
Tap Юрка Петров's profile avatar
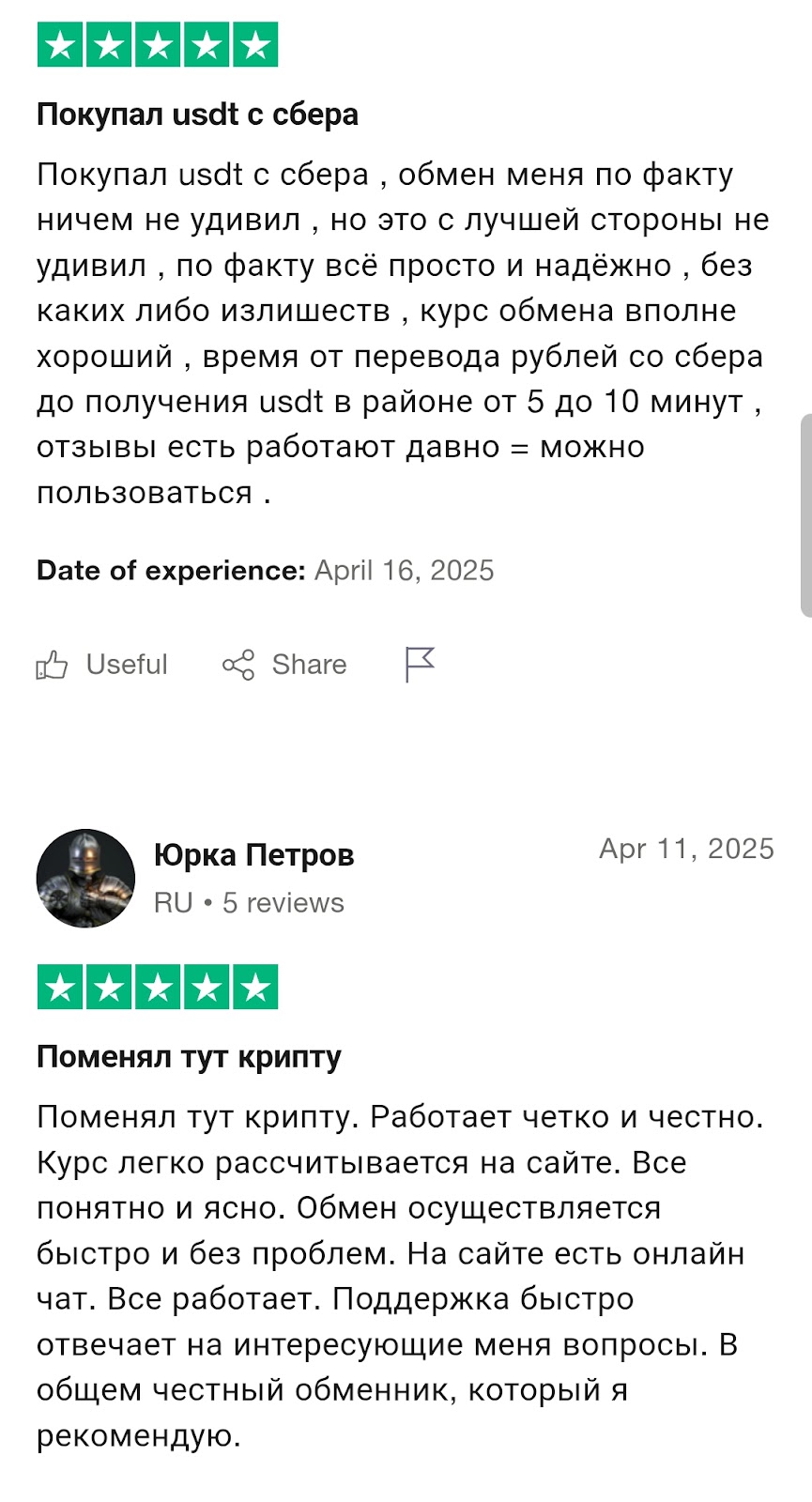click(x=85, y=878)
